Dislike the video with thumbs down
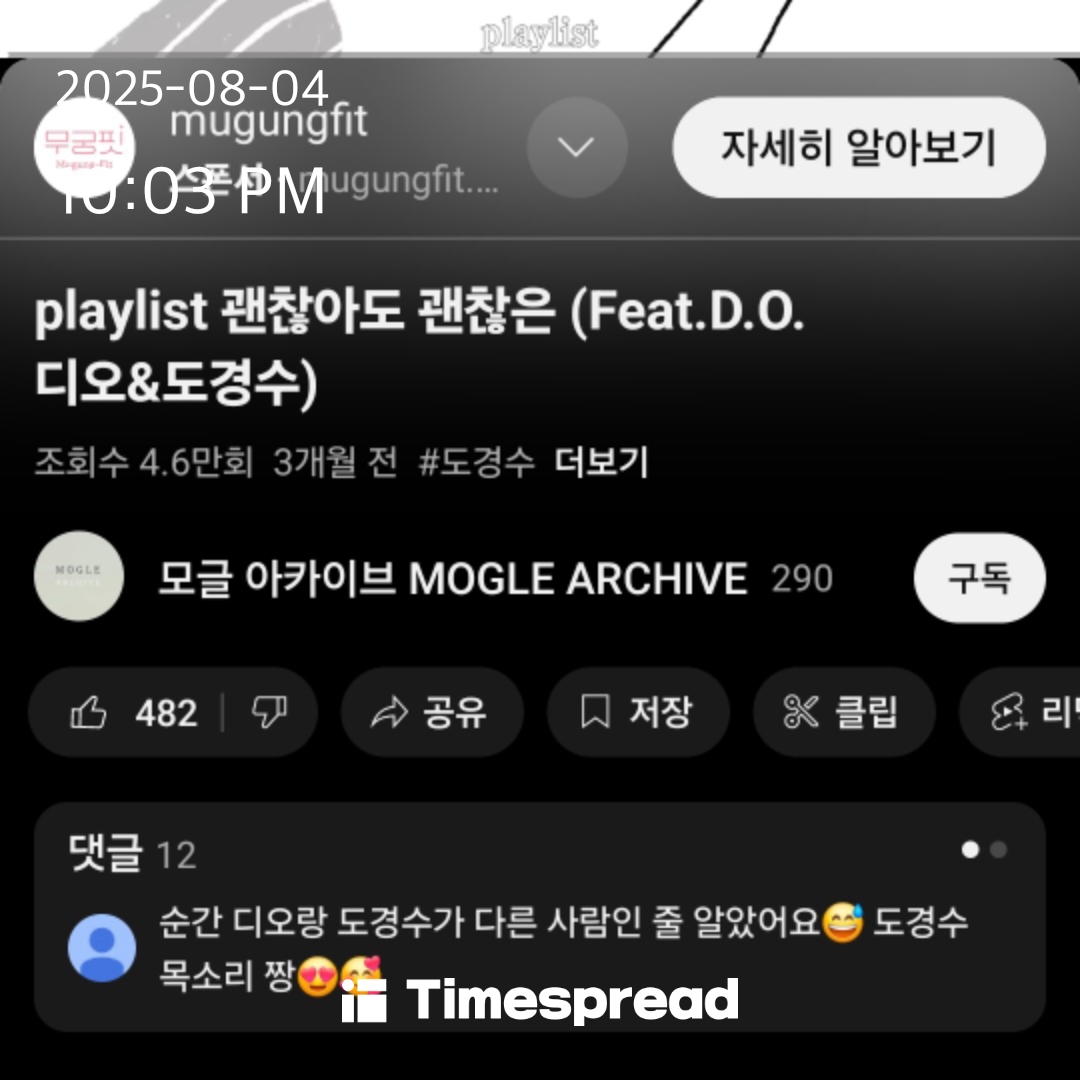The height and width of the screenshot is (1080, 1080). pos(268,713)
